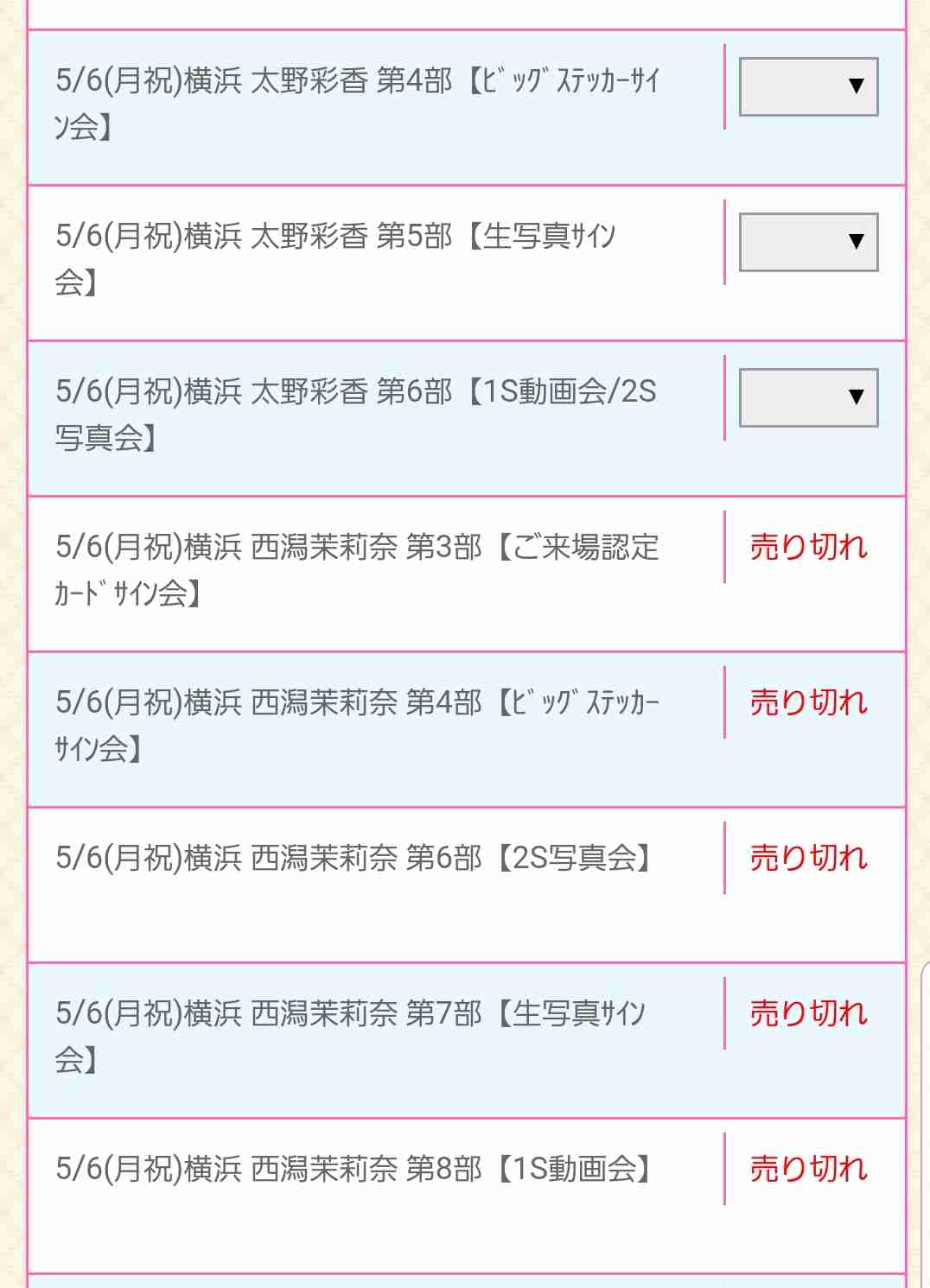Open quantity dropdown for 太野彩香 第6部
This screenshot has height=1288, width=930.
808,397
